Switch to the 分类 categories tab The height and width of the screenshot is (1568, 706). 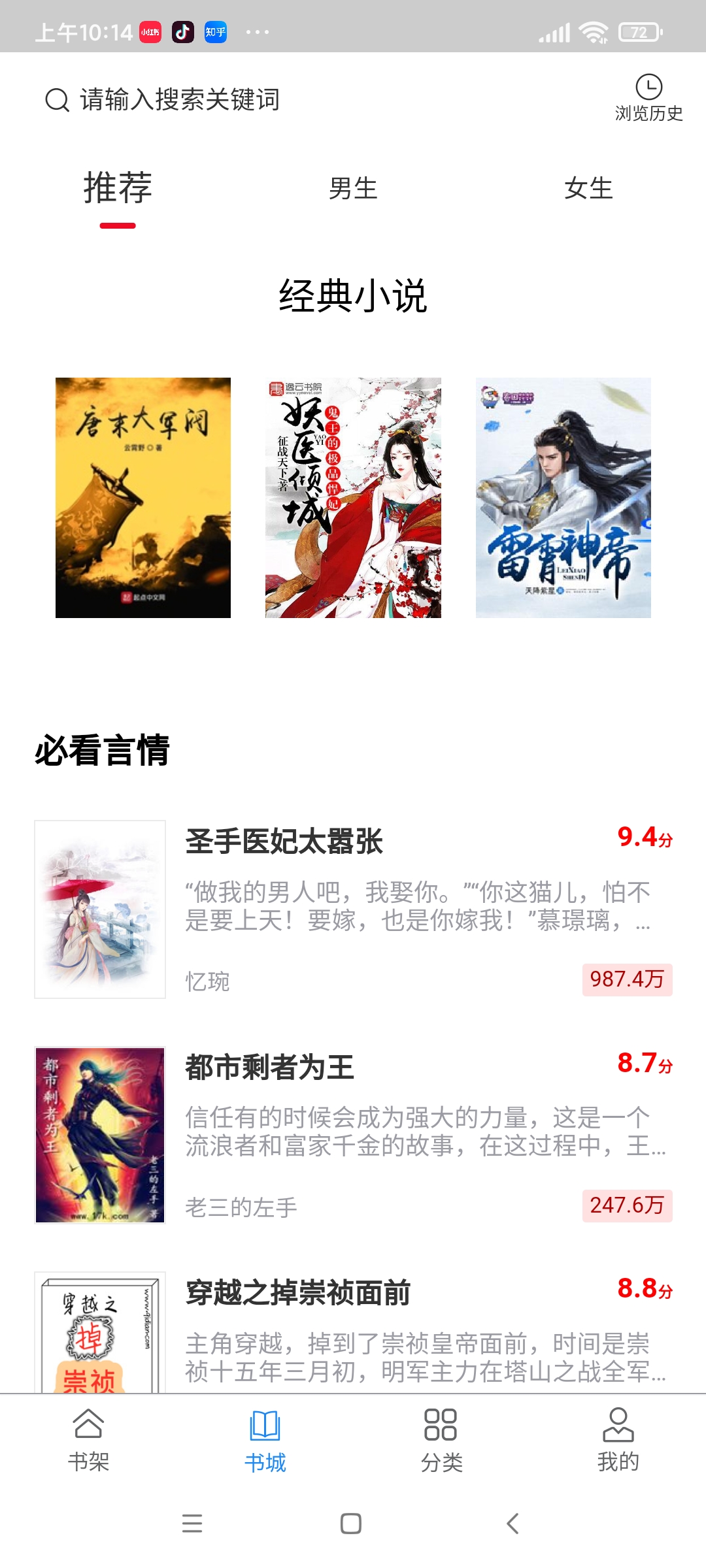tap(441, 1440)
